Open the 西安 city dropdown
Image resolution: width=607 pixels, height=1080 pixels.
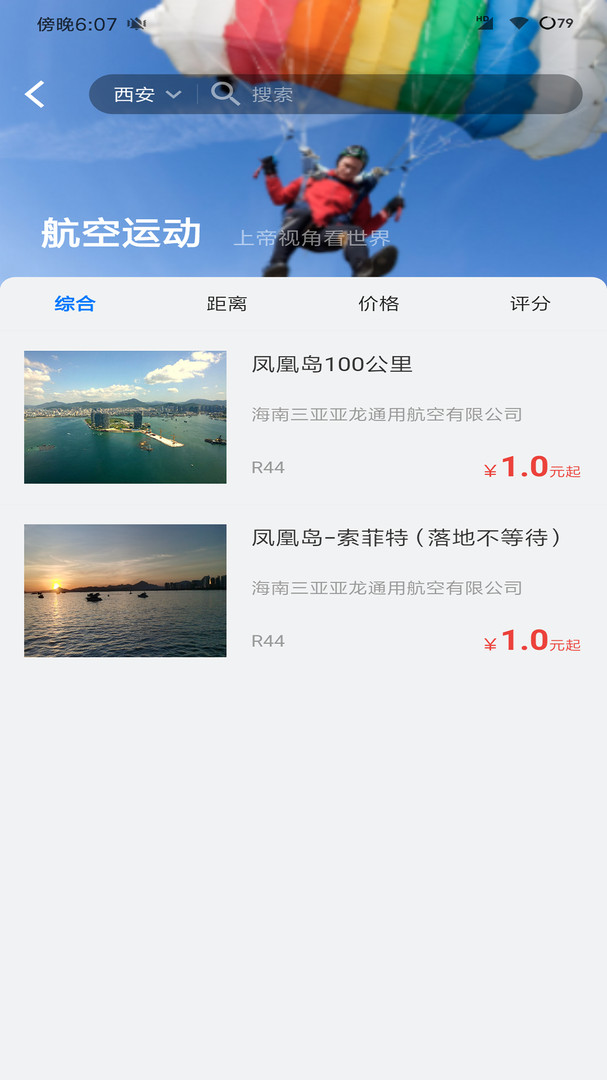click(x=146, y=95)
